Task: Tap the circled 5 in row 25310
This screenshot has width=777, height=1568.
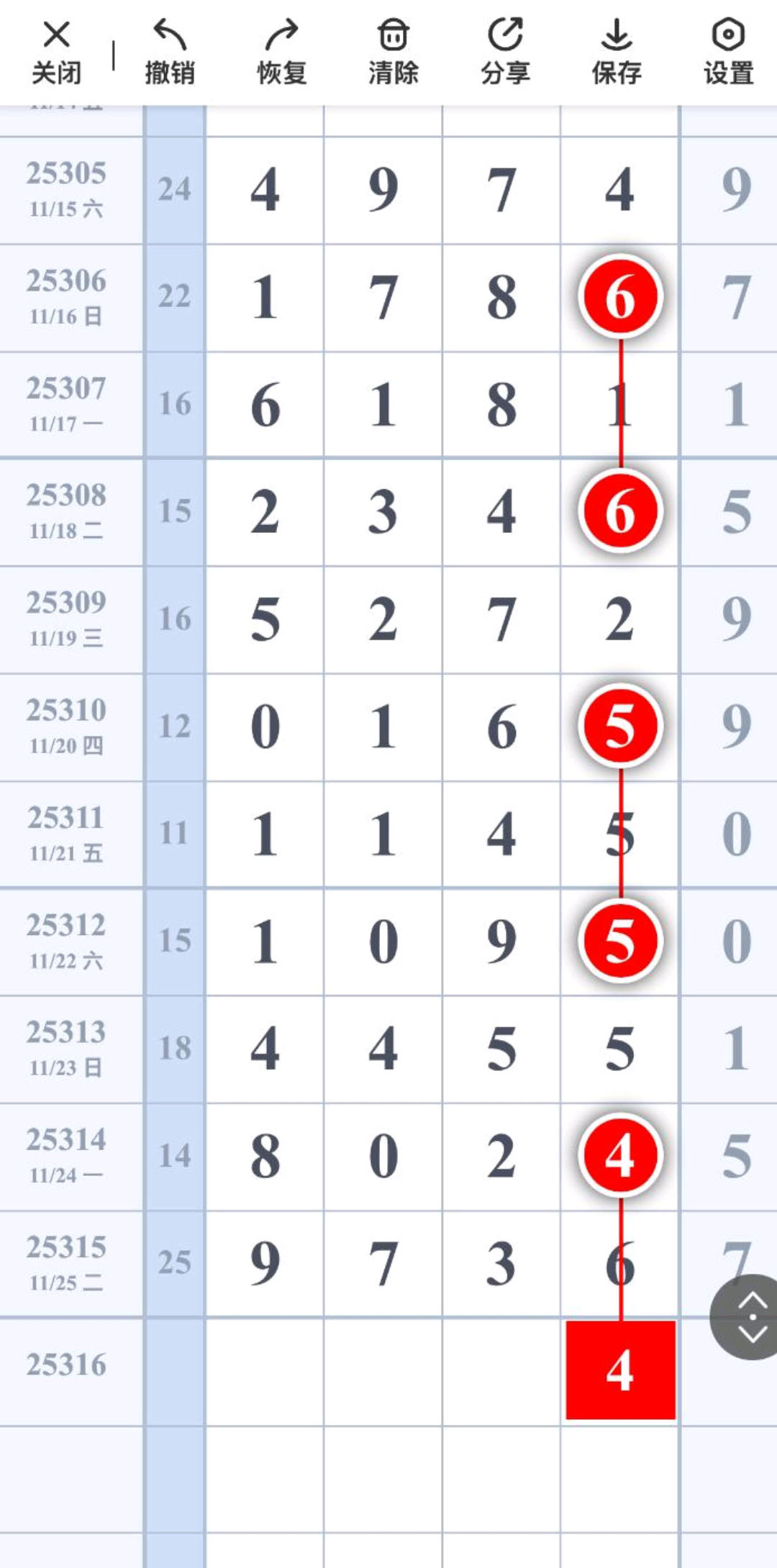Action: [x=620, y=726]
